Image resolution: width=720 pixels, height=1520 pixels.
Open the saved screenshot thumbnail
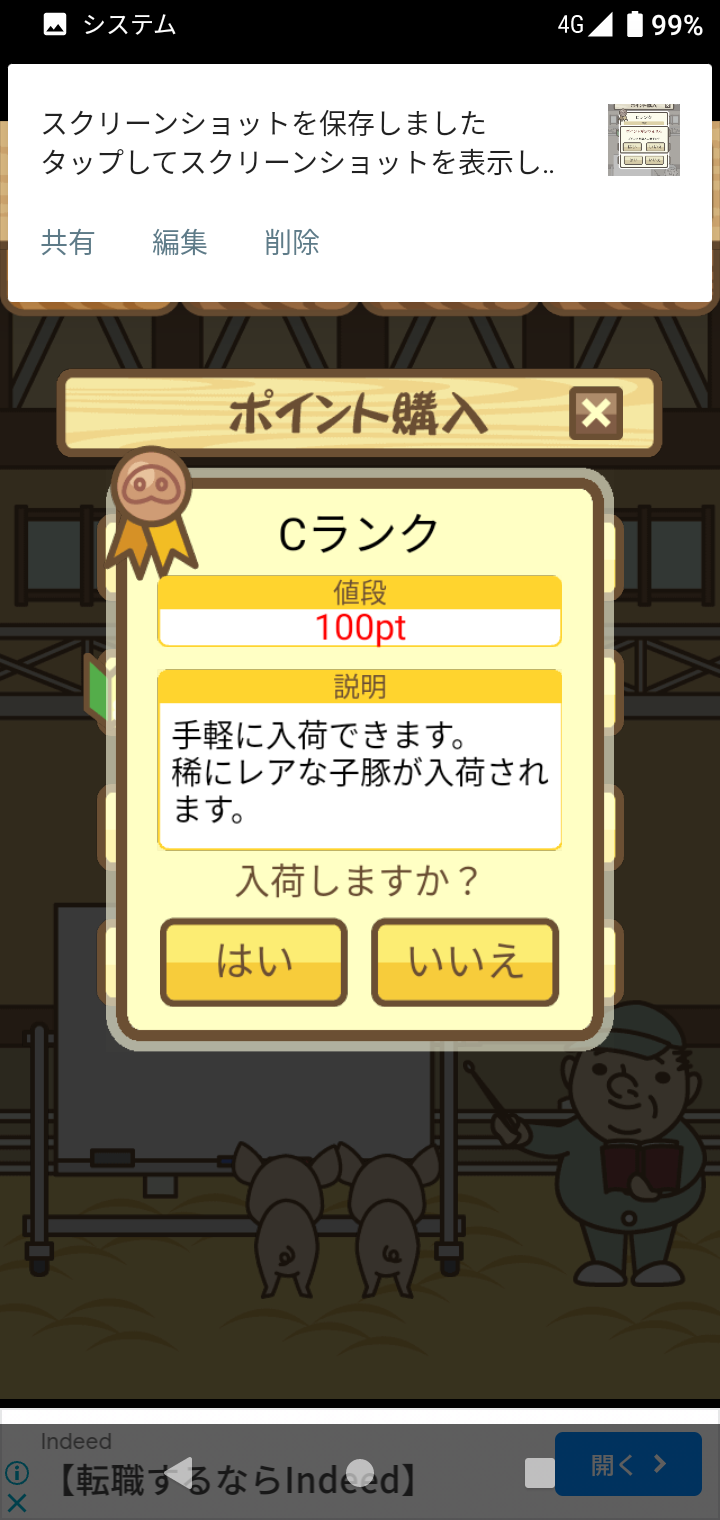coord(643,140)
